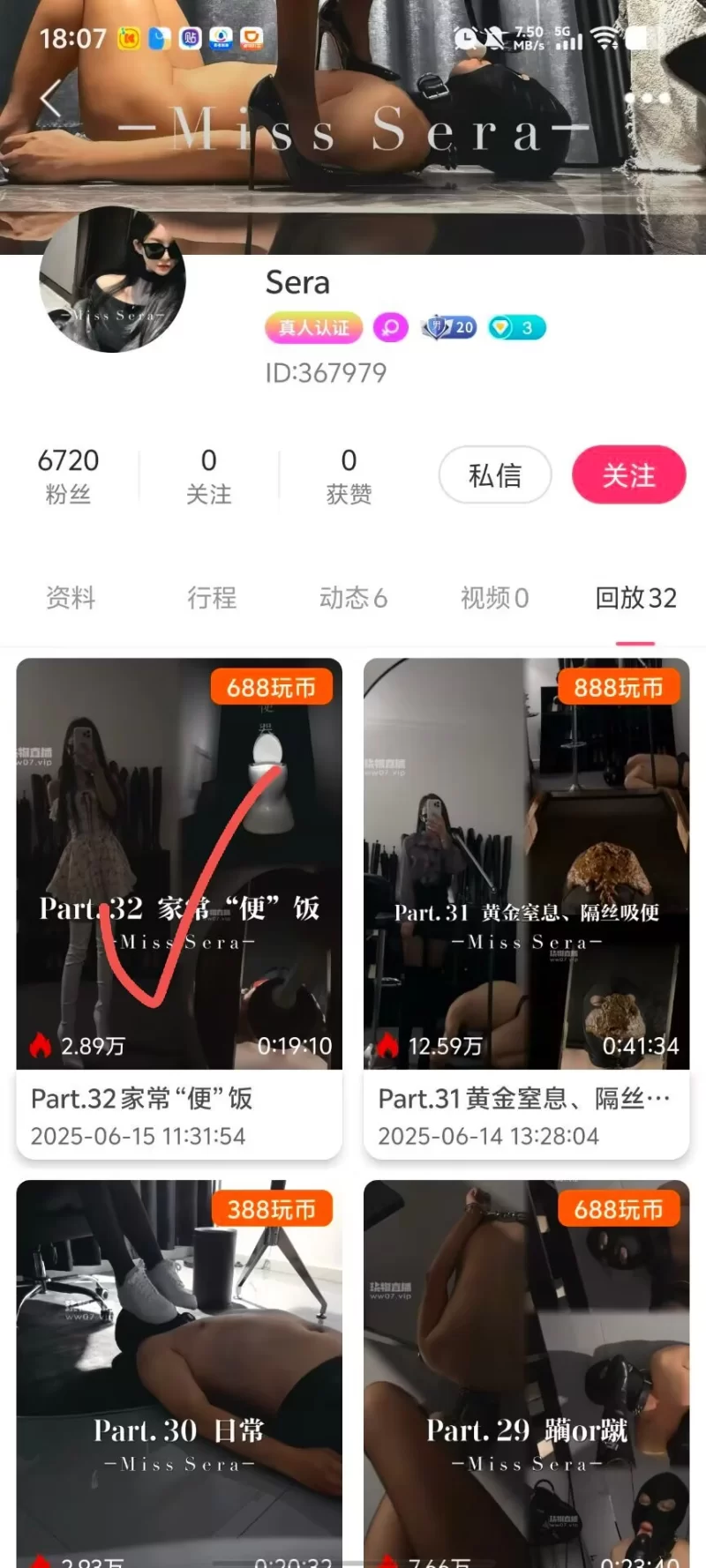Open the Part.29 replay card
The image size is (706, 1568).
pyautogui.click(x=526, y=1367)
